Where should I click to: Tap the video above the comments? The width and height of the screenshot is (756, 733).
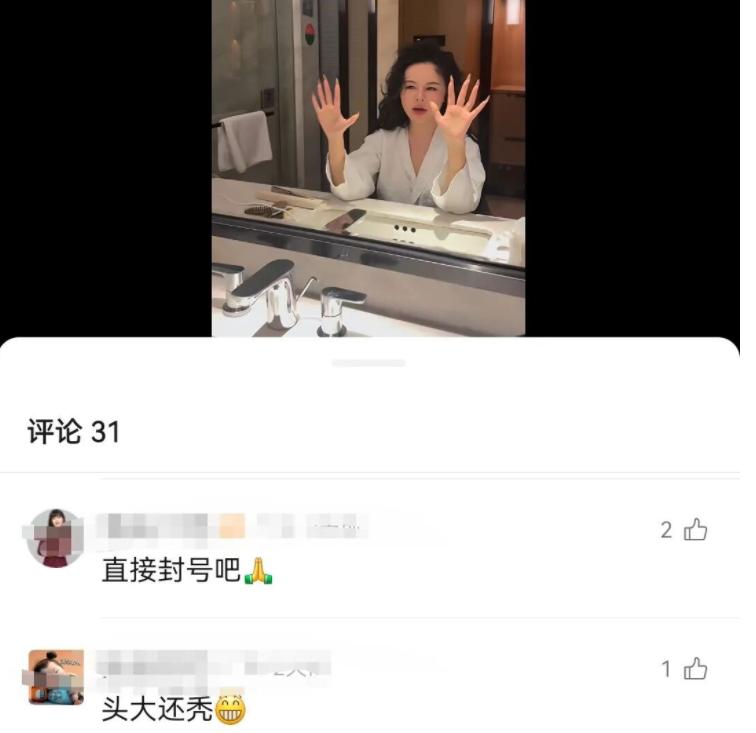tap(368, 168)
